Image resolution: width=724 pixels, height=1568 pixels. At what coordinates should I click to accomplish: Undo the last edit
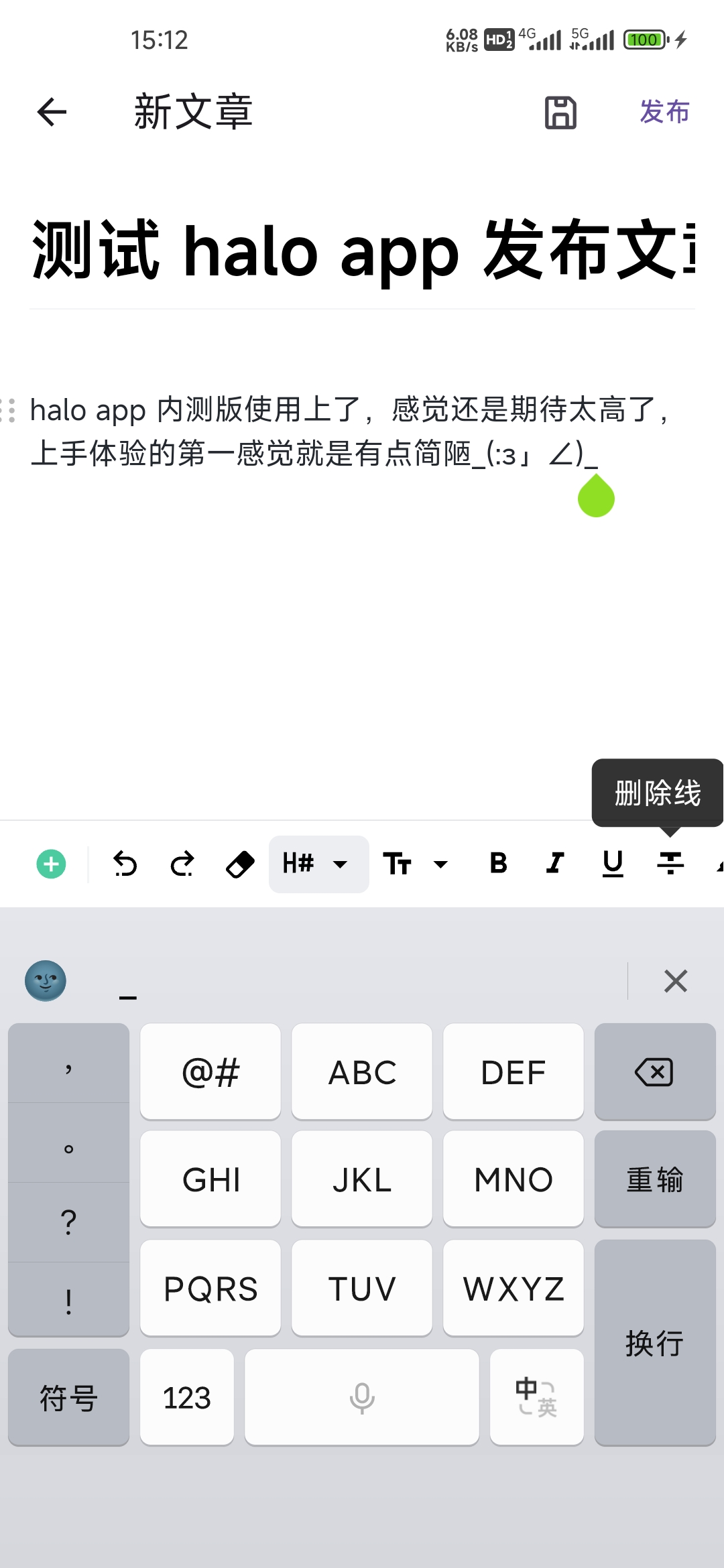point(125,864)
